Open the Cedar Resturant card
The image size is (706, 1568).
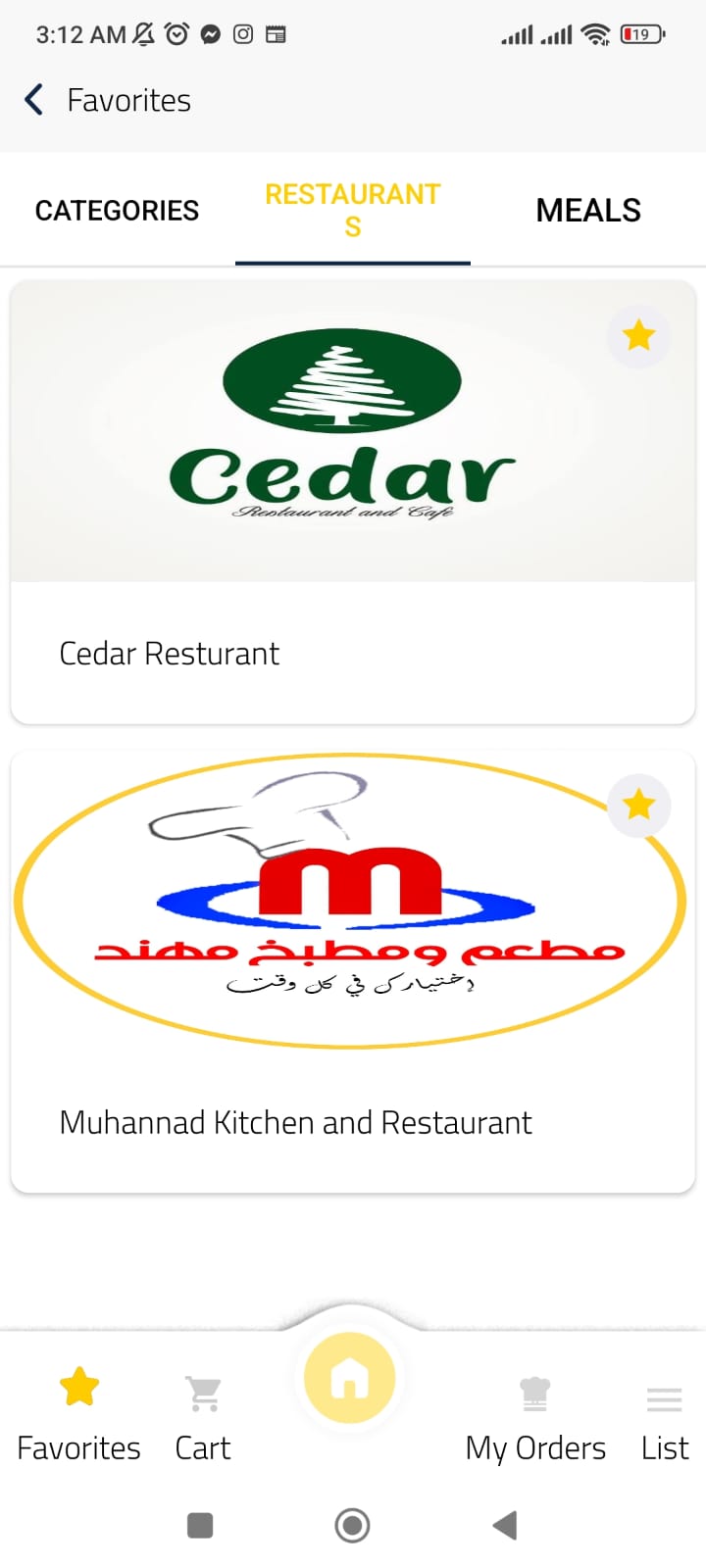point(353,503)
